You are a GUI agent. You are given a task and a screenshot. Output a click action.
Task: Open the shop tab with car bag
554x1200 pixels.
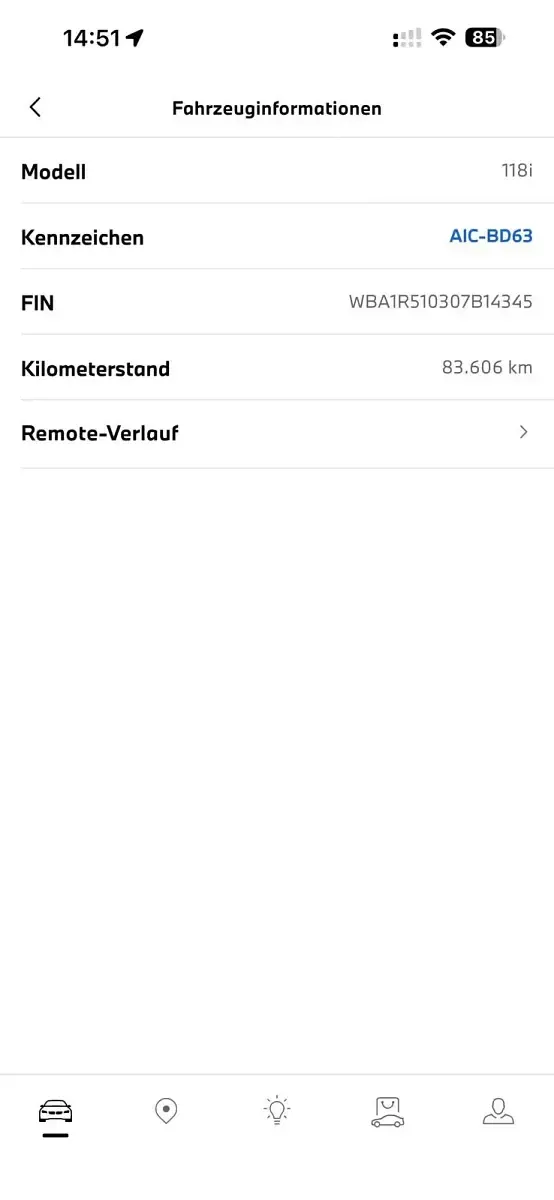coord(388,1111)
